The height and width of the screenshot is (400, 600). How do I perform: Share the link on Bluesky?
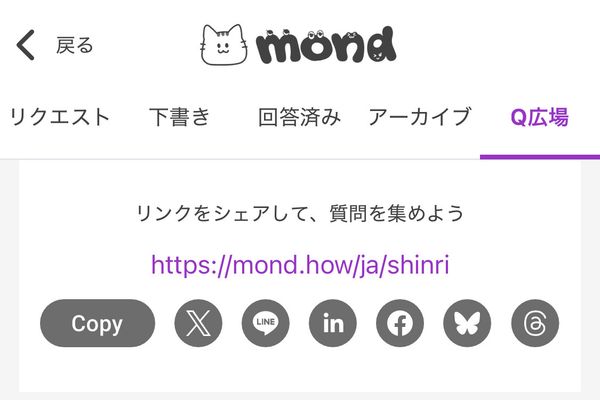[x=467, y=323]
